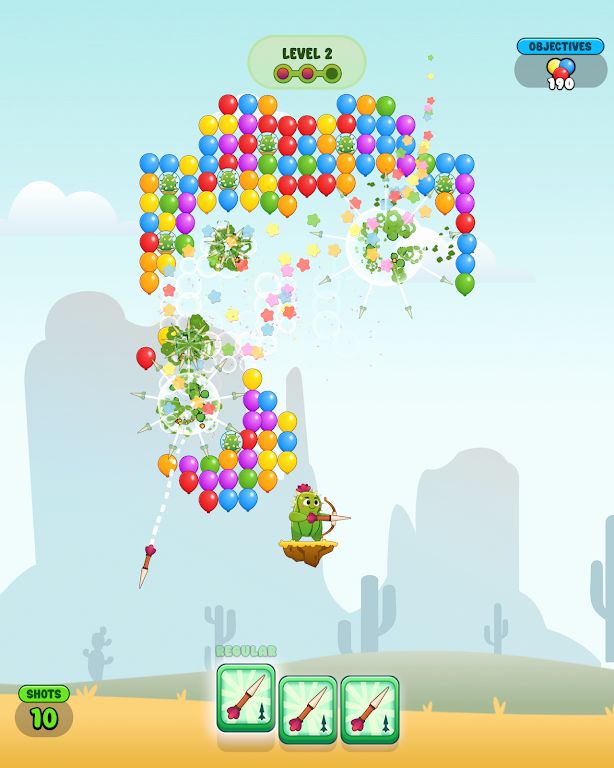
Task: Pick the last arrow card
Action: tap(370, 709)
